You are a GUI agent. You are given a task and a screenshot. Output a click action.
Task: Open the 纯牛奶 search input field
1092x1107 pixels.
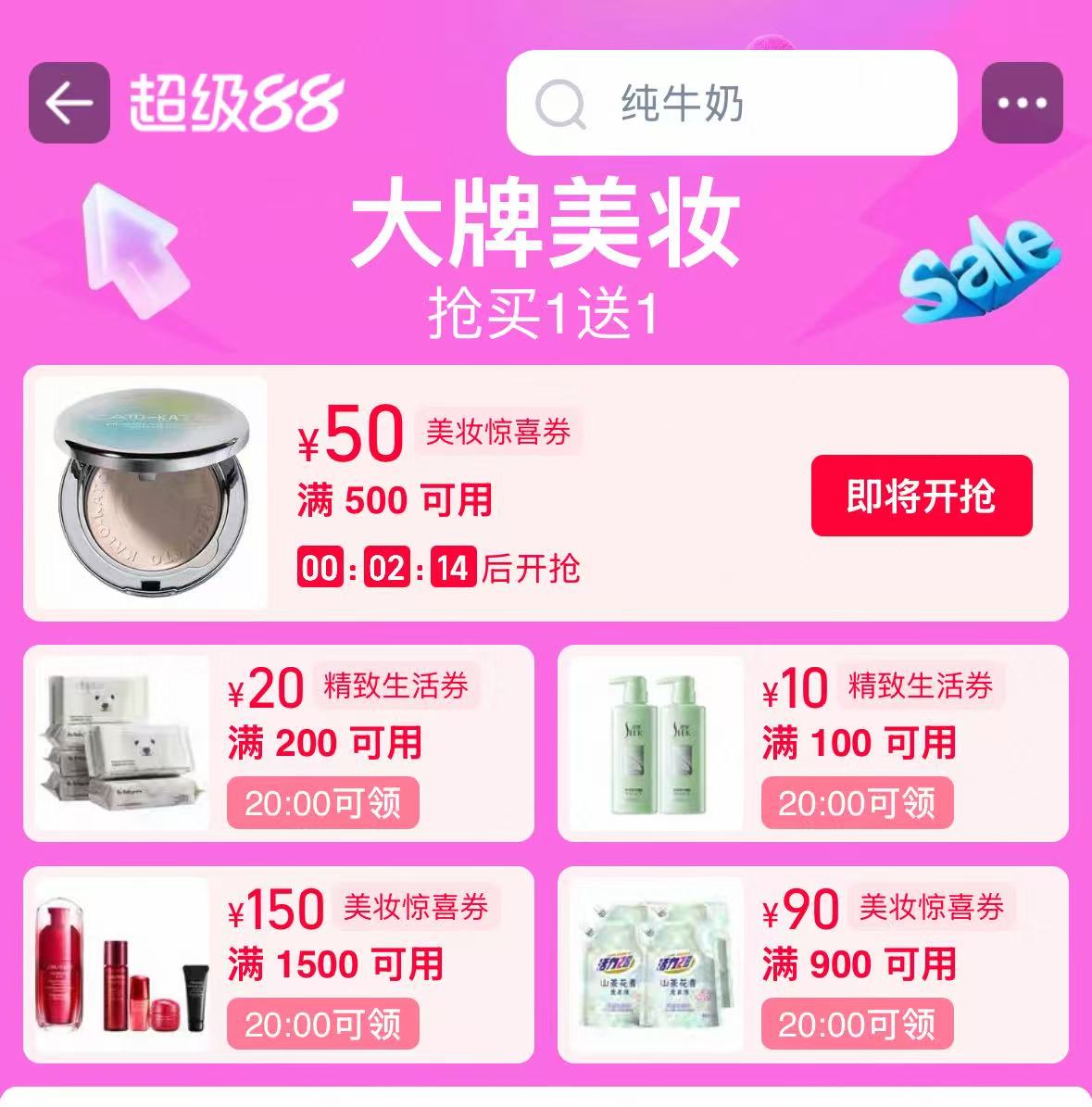click(732, 102)
